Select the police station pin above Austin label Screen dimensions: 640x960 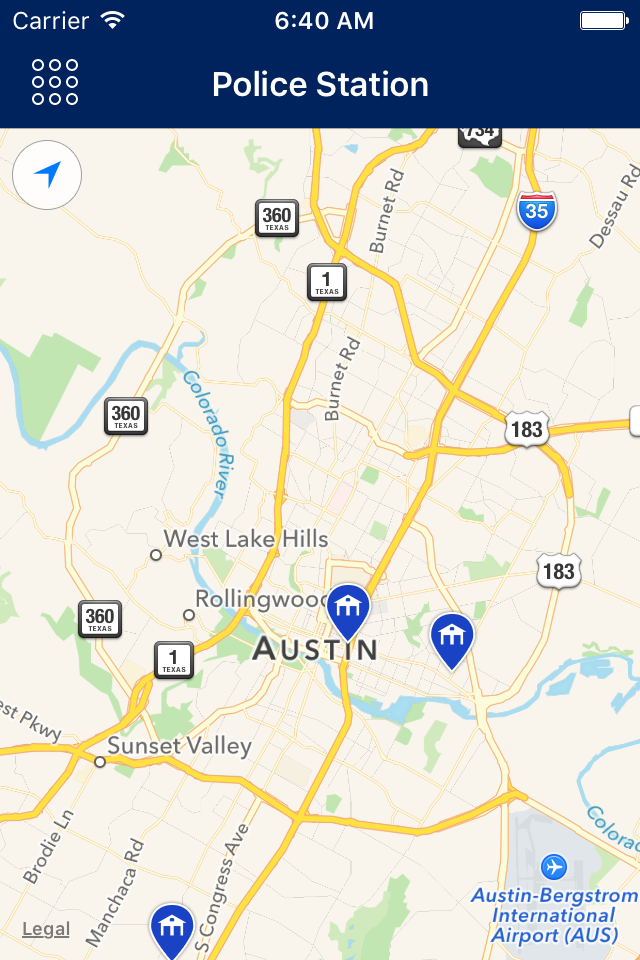click(348, 609)
